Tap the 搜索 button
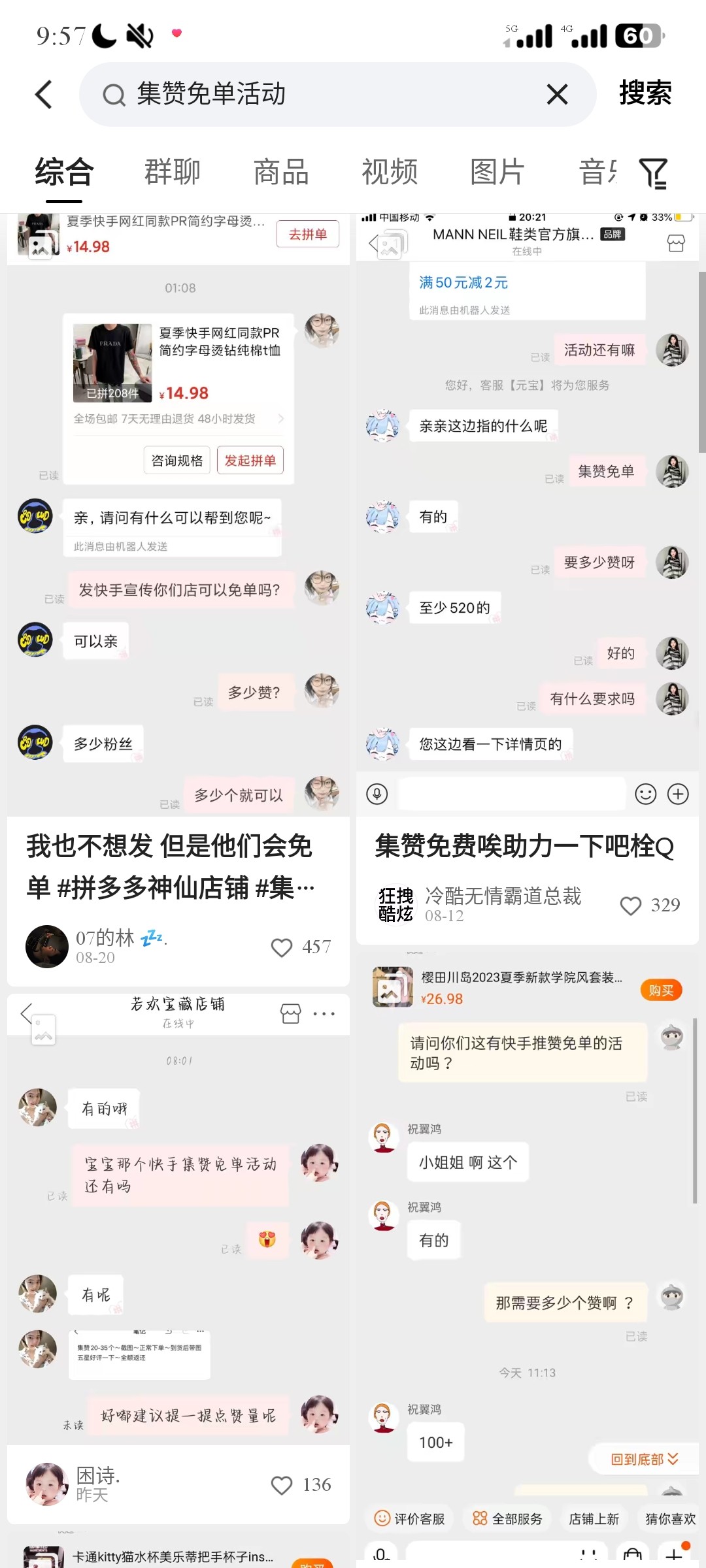706x1568 pixels. point(645,93)
